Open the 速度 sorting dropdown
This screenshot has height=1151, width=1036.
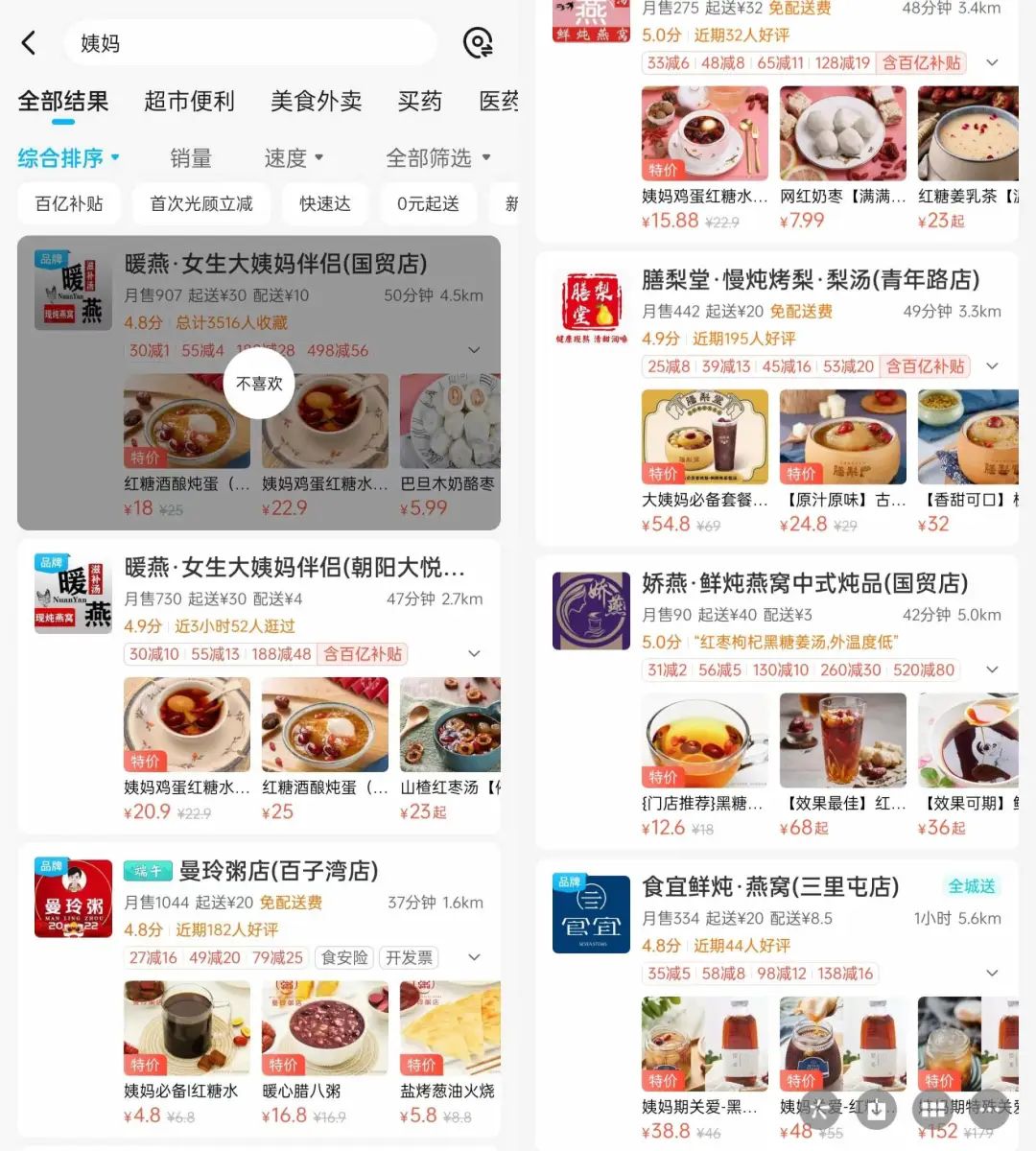(294, 158)
